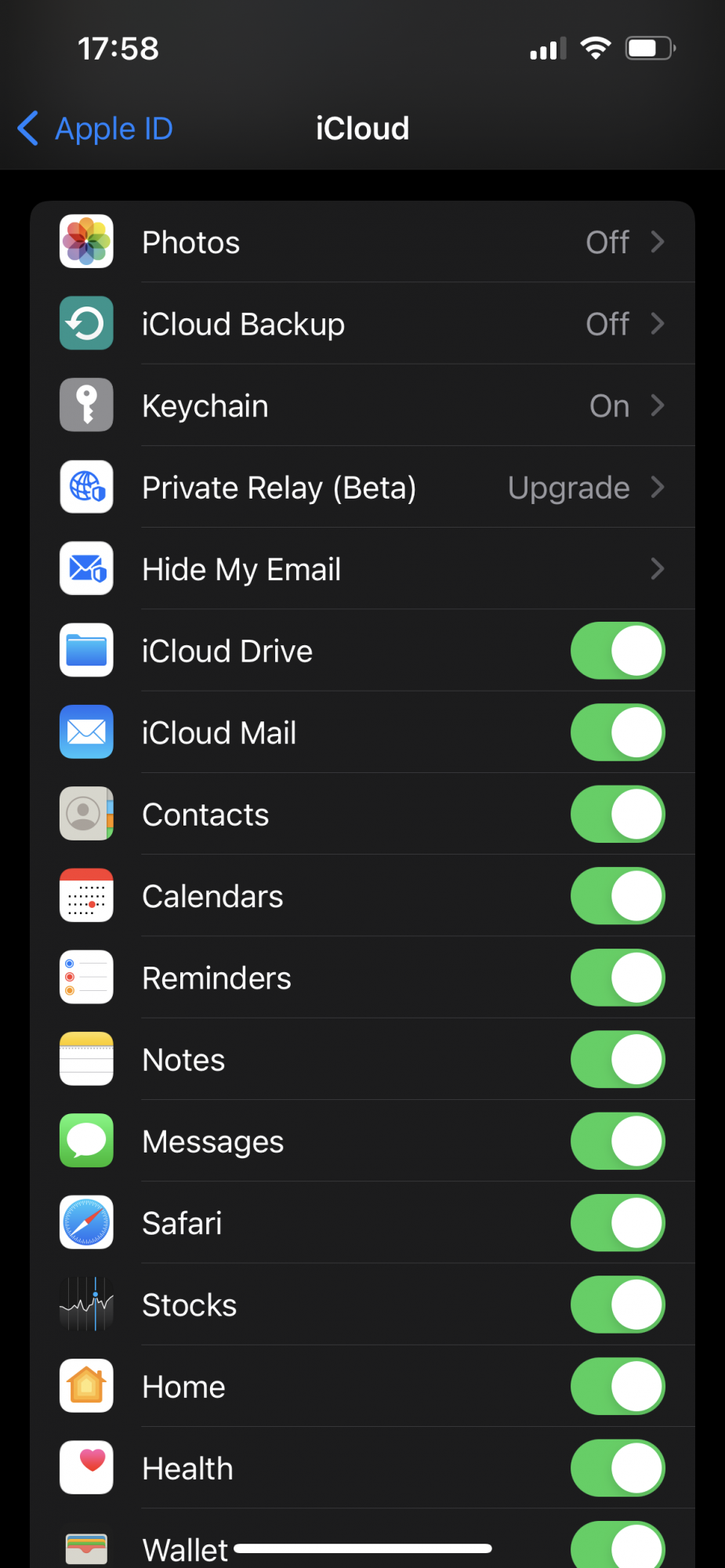Disable iCloud Mail sync
Screen dimensions: 725x1568
tap(618, 732)
